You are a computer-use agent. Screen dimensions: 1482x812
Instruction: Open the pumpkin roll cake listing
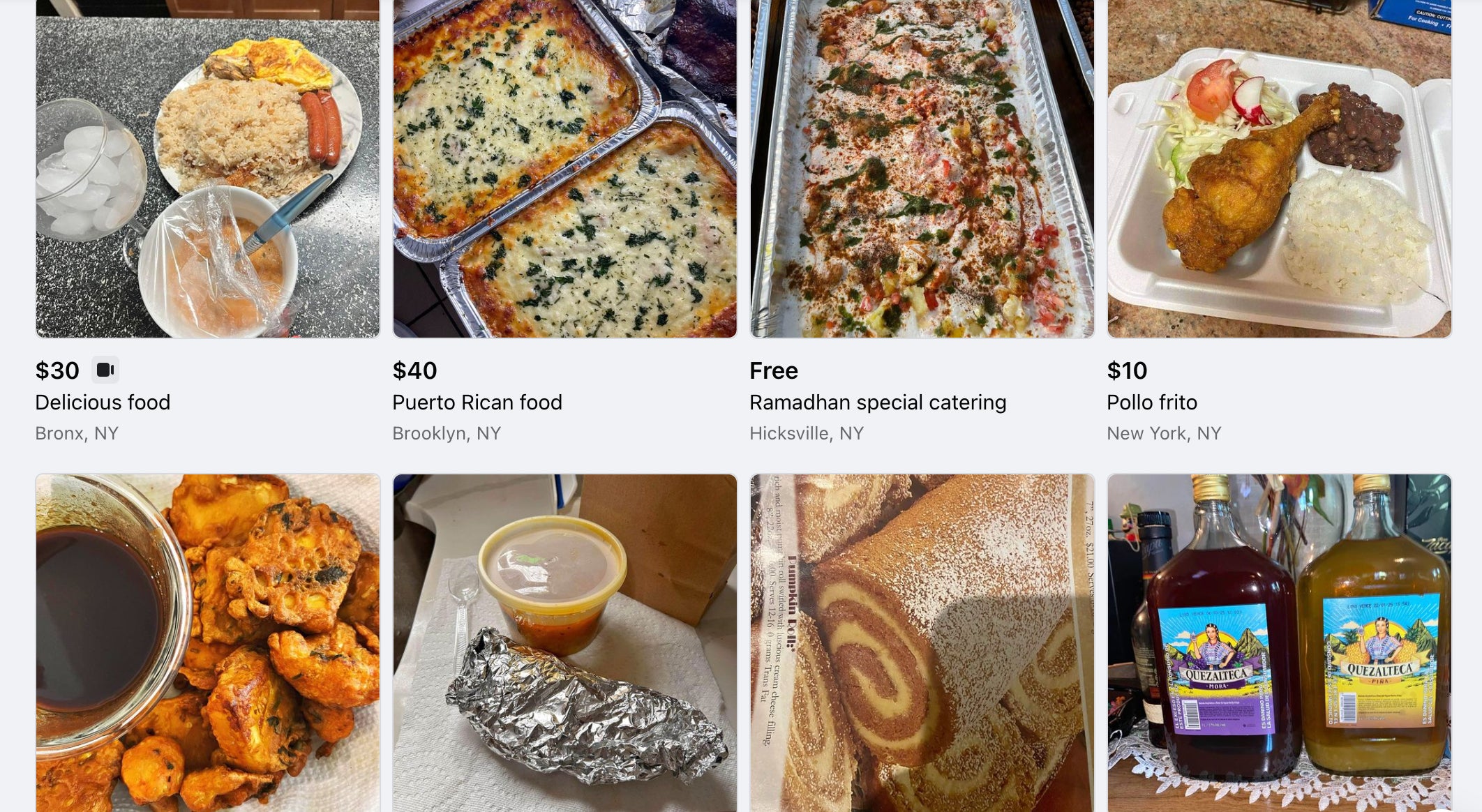tap(922, 642)
